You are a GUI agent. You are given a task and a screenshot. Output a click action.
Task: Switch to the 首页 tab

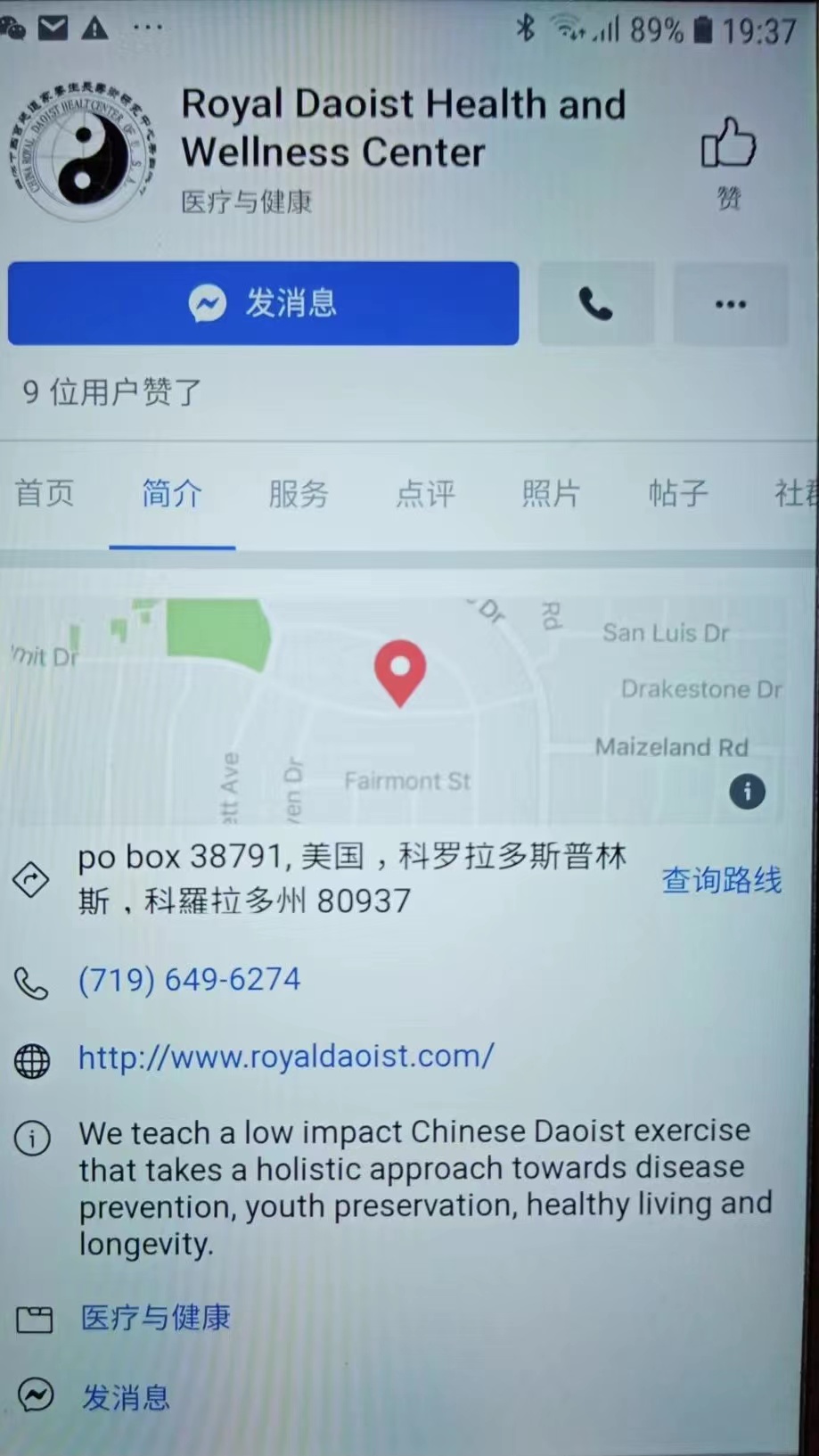click(45, 493)
